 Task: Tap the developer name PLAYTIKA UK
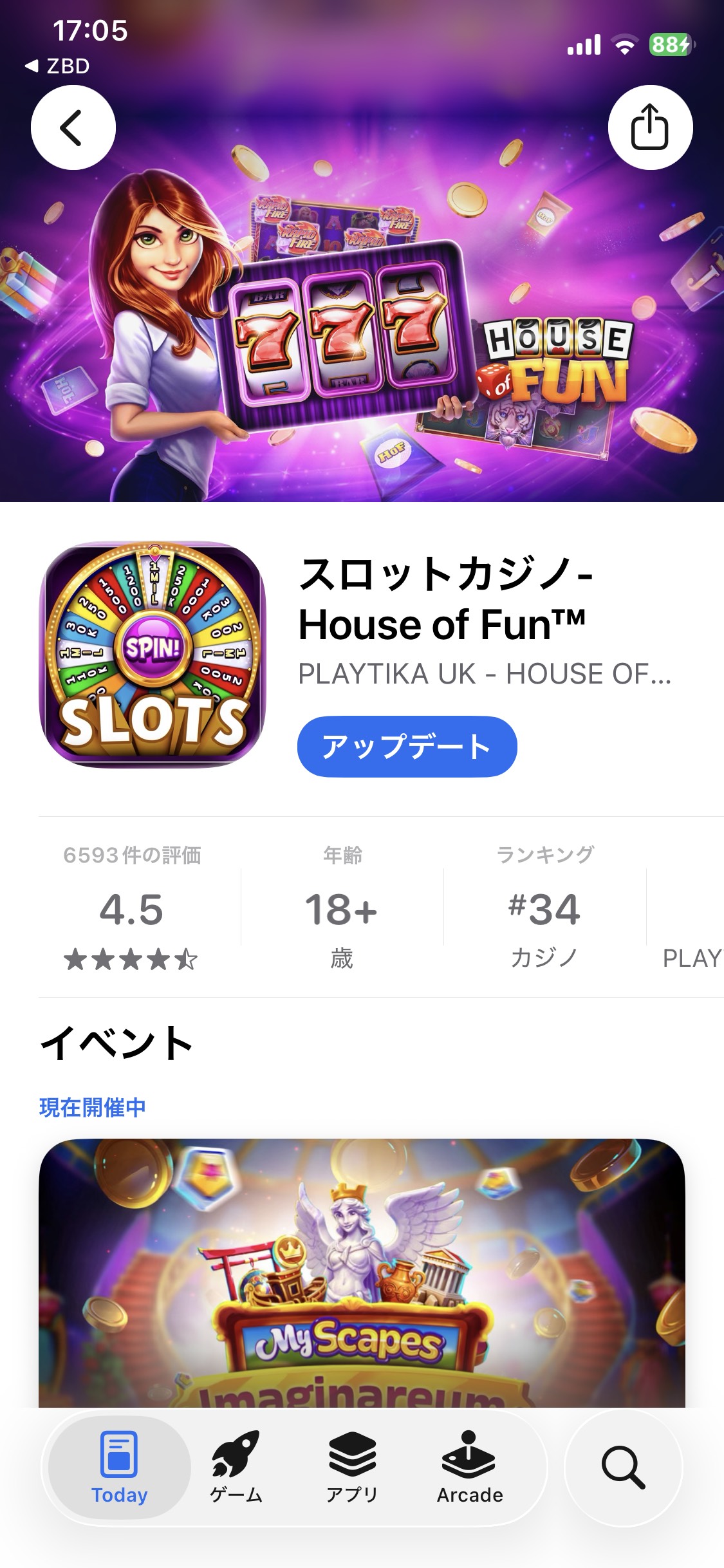pyautogui.click(x=484, y=675)
